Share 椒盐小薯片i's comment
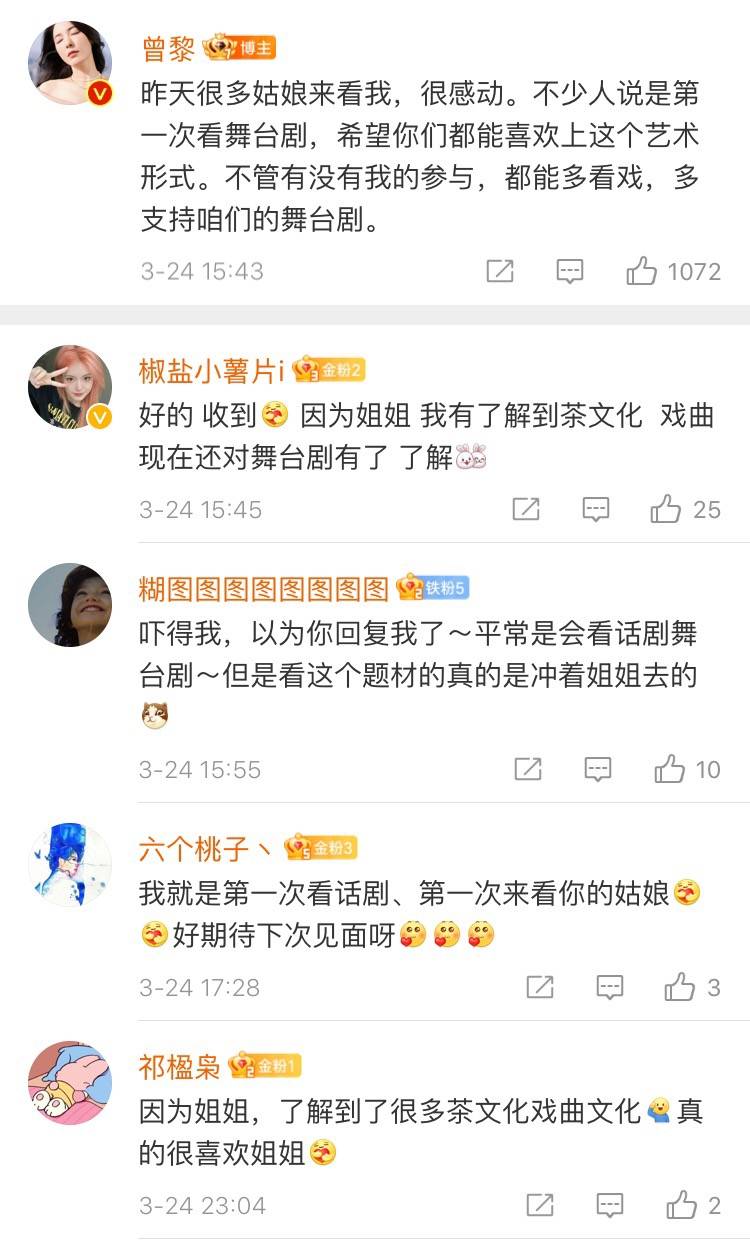This screenshot has height=1248, width=750. tap(526, 509)
